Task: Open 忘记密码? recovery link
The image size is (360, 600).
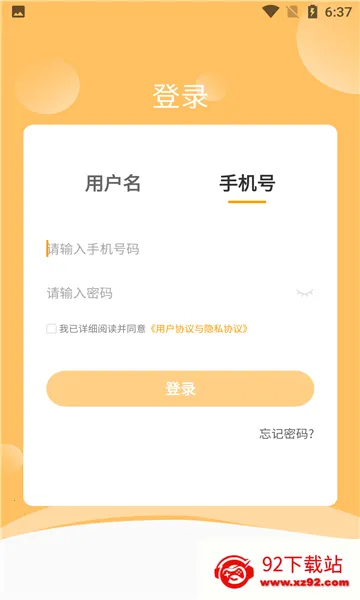Action: coord(287,434)
